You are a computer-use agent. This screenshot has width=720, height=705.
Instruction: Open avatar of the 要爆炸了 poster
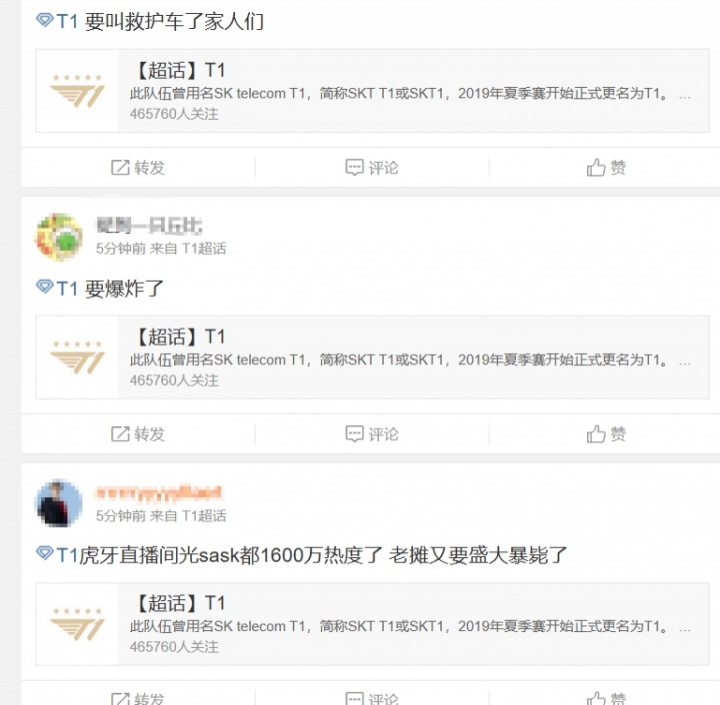(59, 237)
